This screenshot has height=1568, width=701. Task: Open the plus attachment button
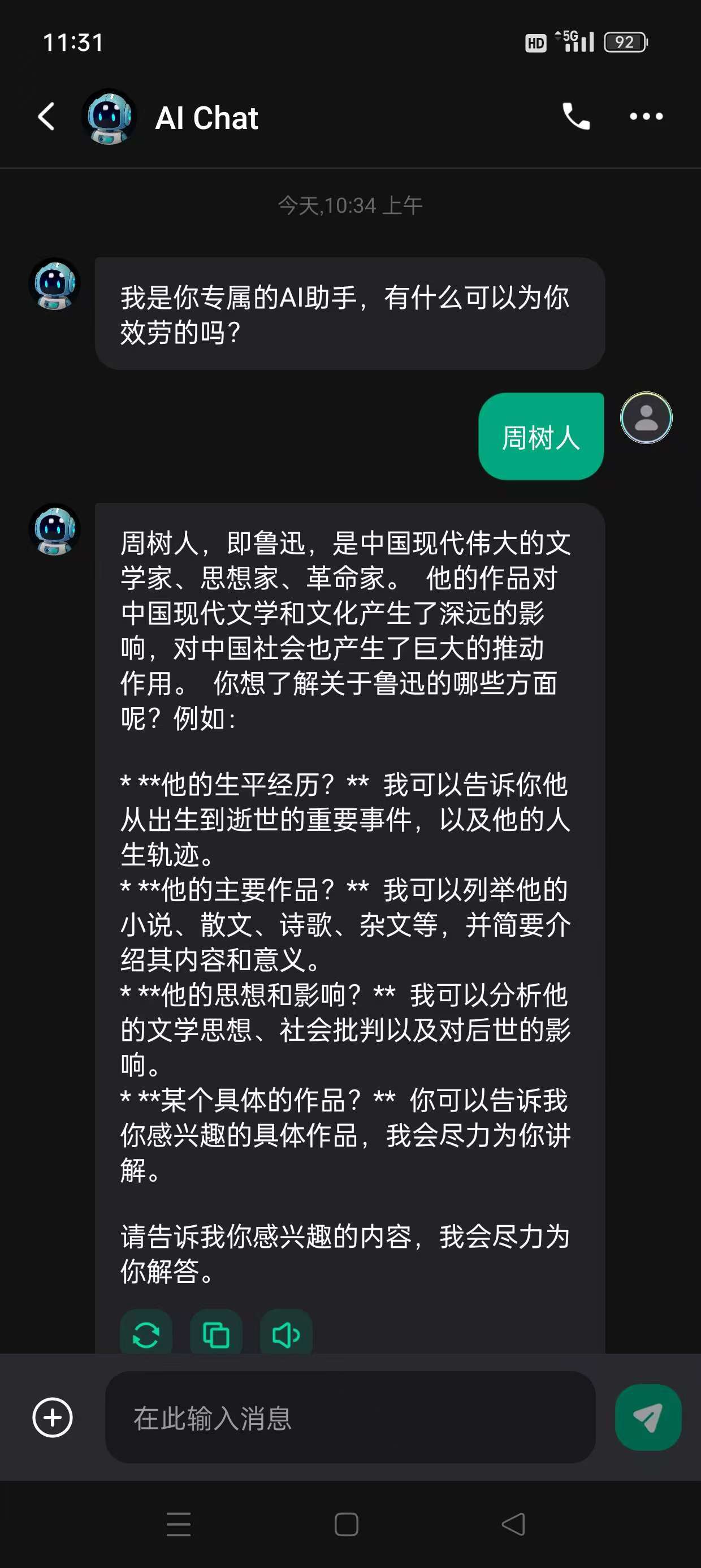53,1417
